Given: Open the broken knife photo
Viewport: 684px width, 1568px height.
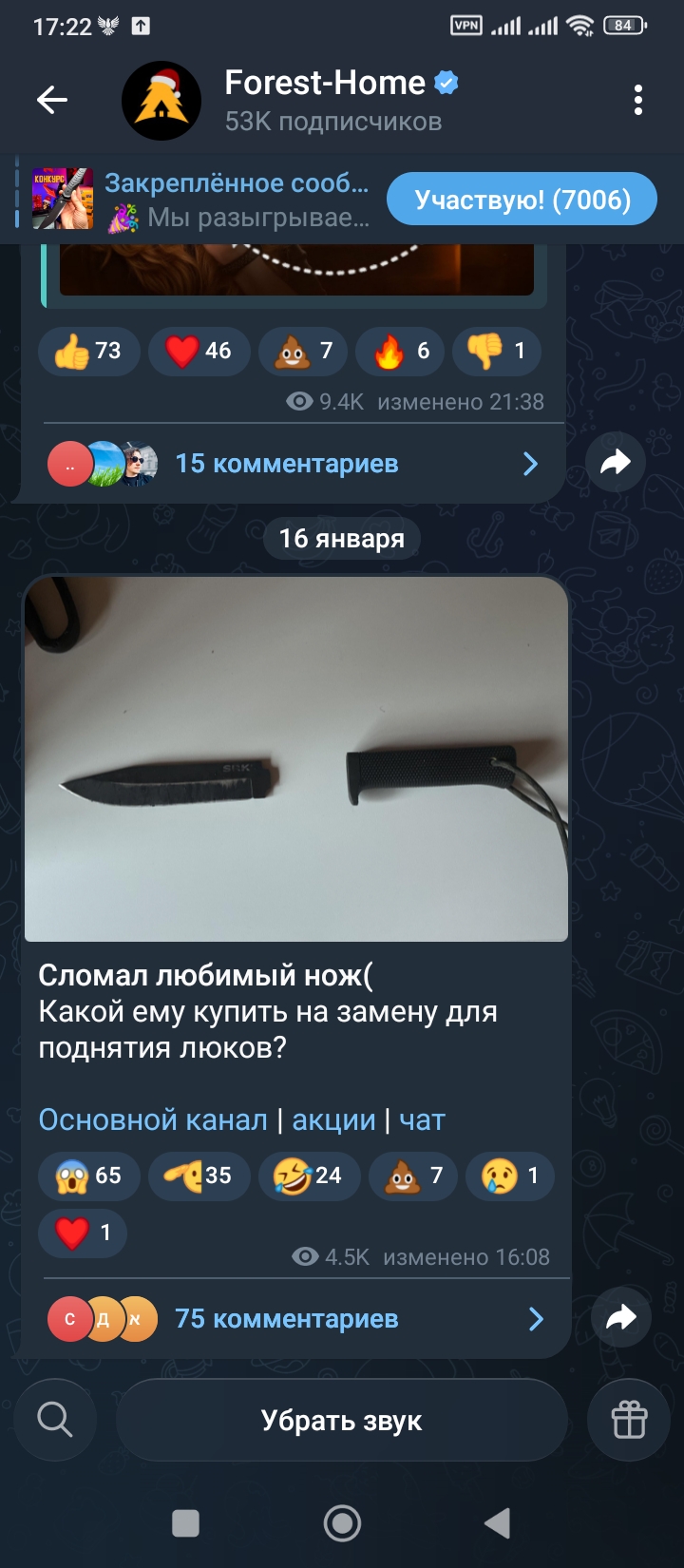Looking at the screenshot, I should point(296,758).
